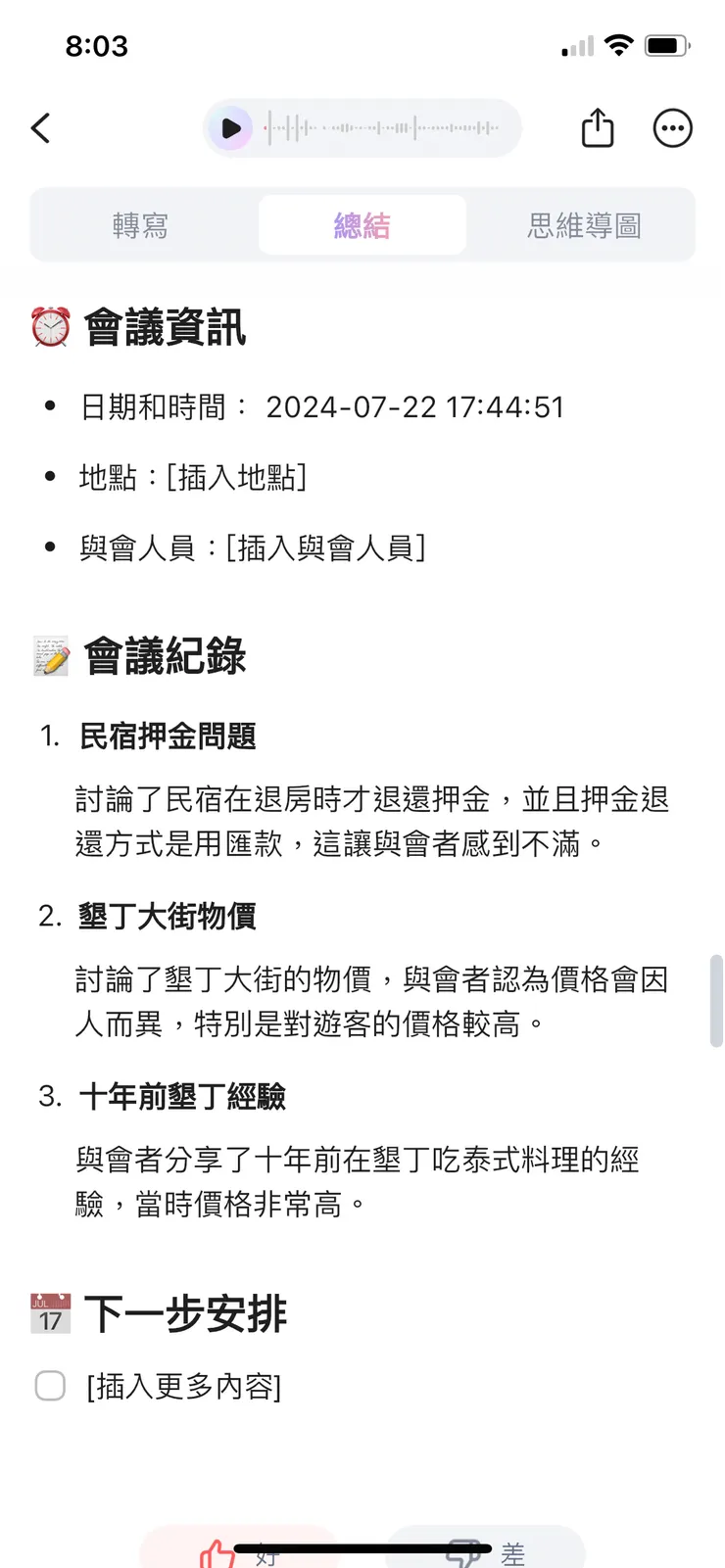
Task: Select the date text 2024-07-22 17:44:51
Action: coord(416,405)
